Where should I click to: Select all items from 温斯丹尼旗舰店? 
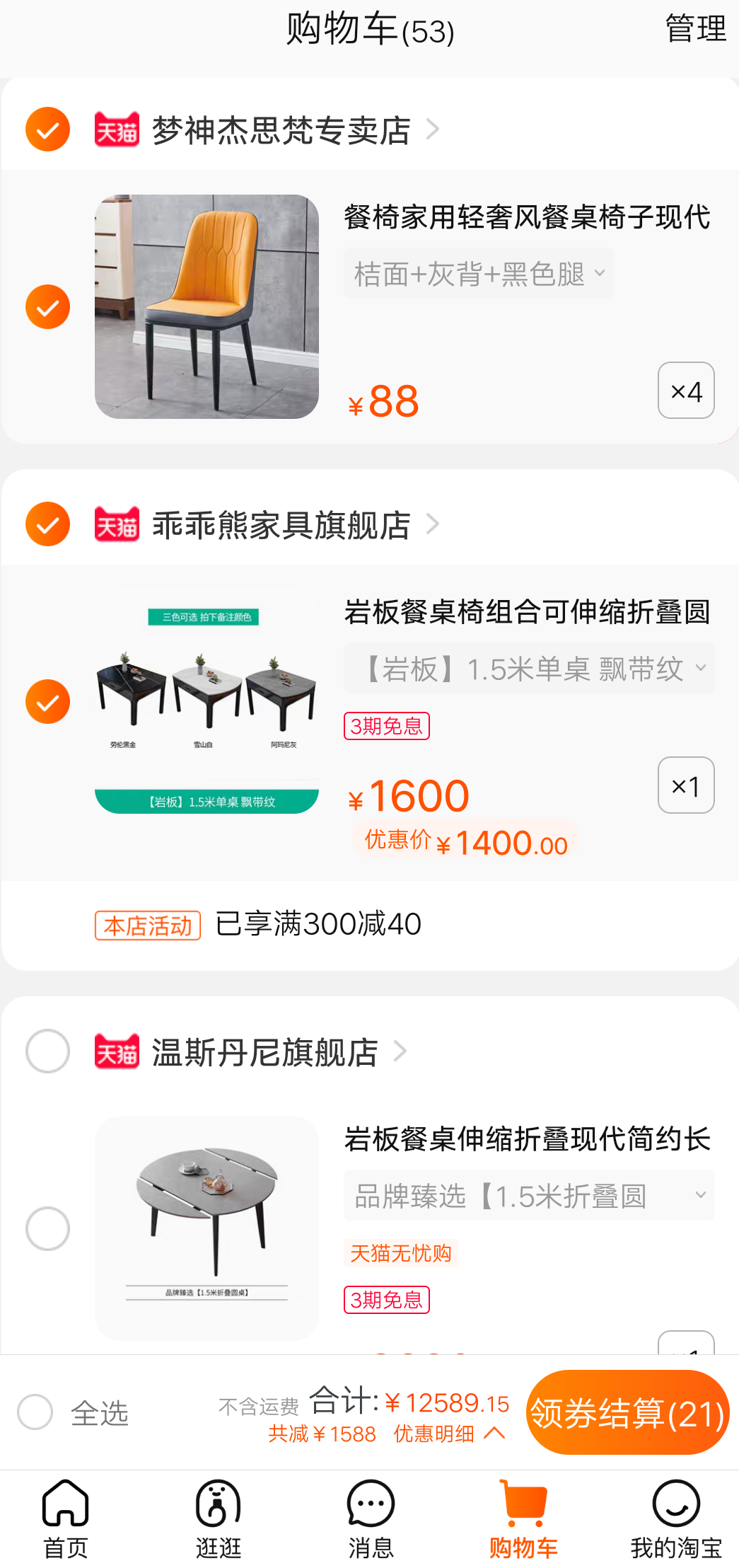coord(47,1051)
